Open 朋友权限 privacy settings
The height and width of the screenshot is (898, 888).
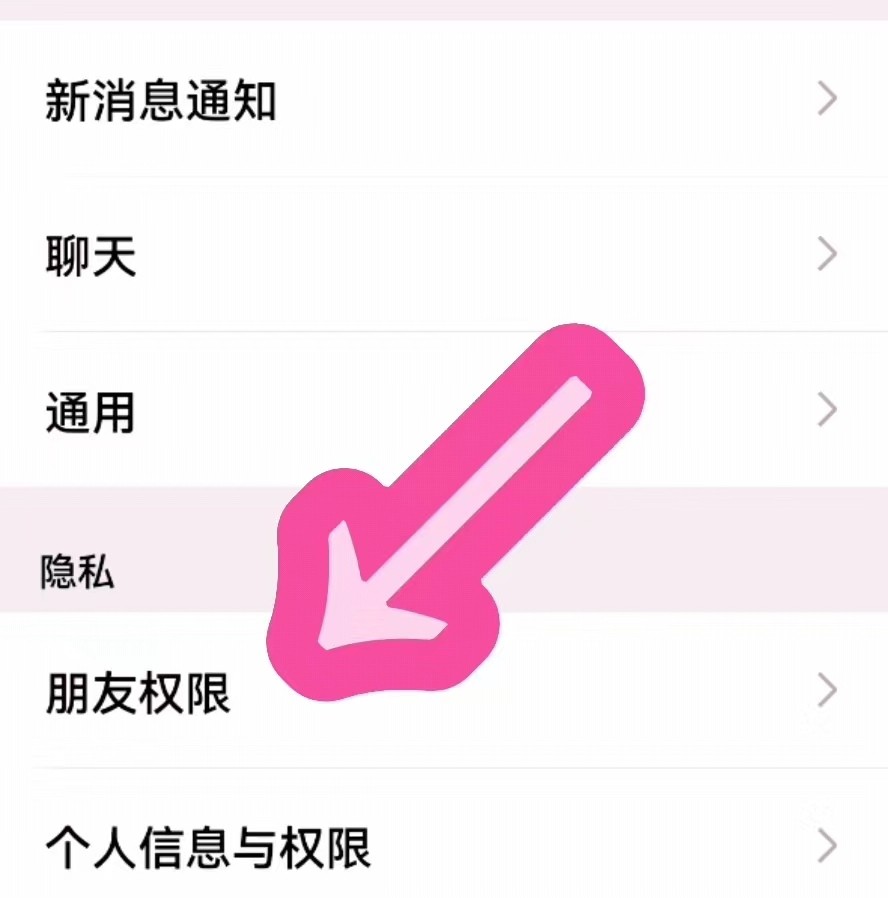(138, 692)
